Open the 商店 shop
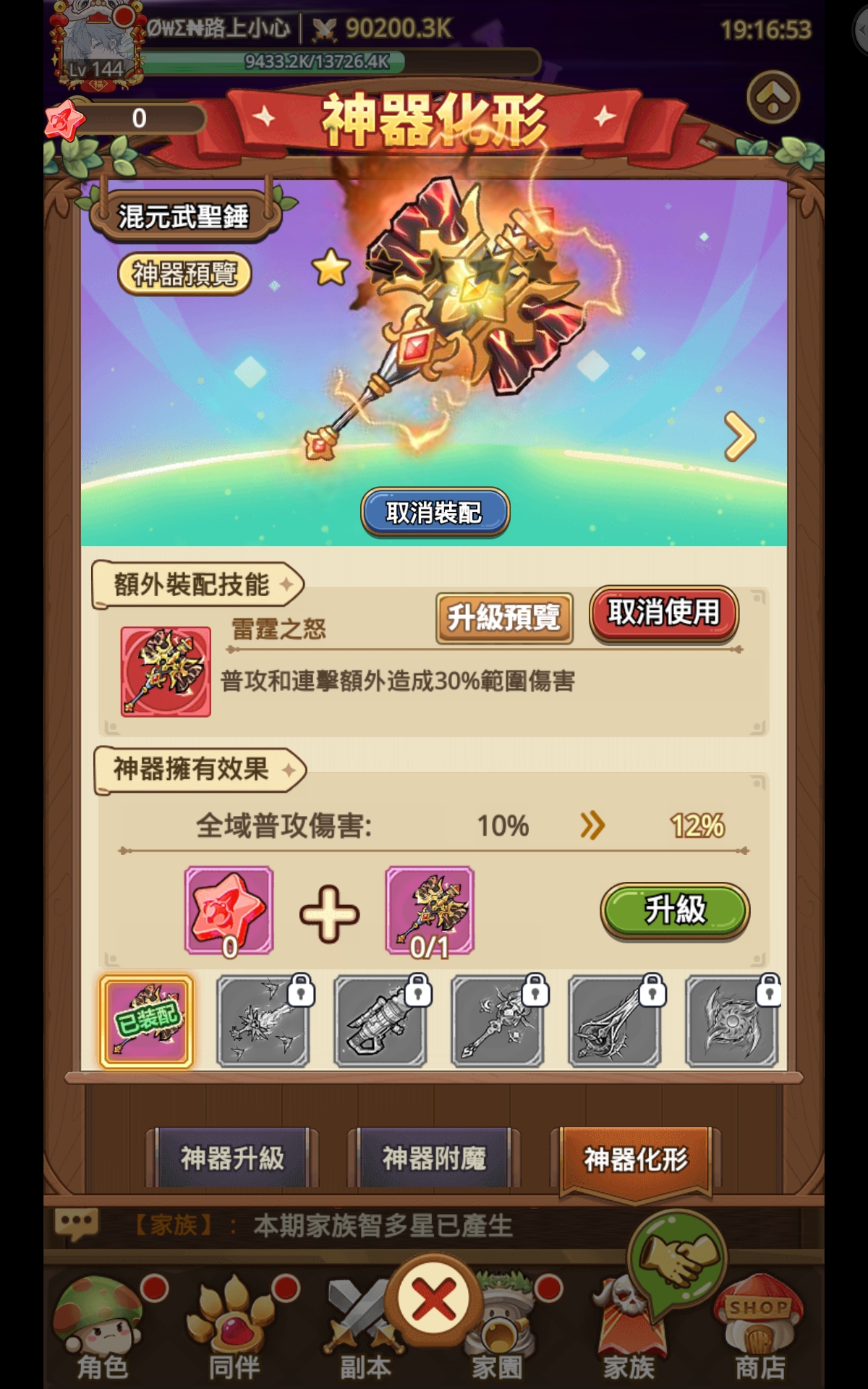Viewport: 868px width, 1389px height. pos(759,1331)
